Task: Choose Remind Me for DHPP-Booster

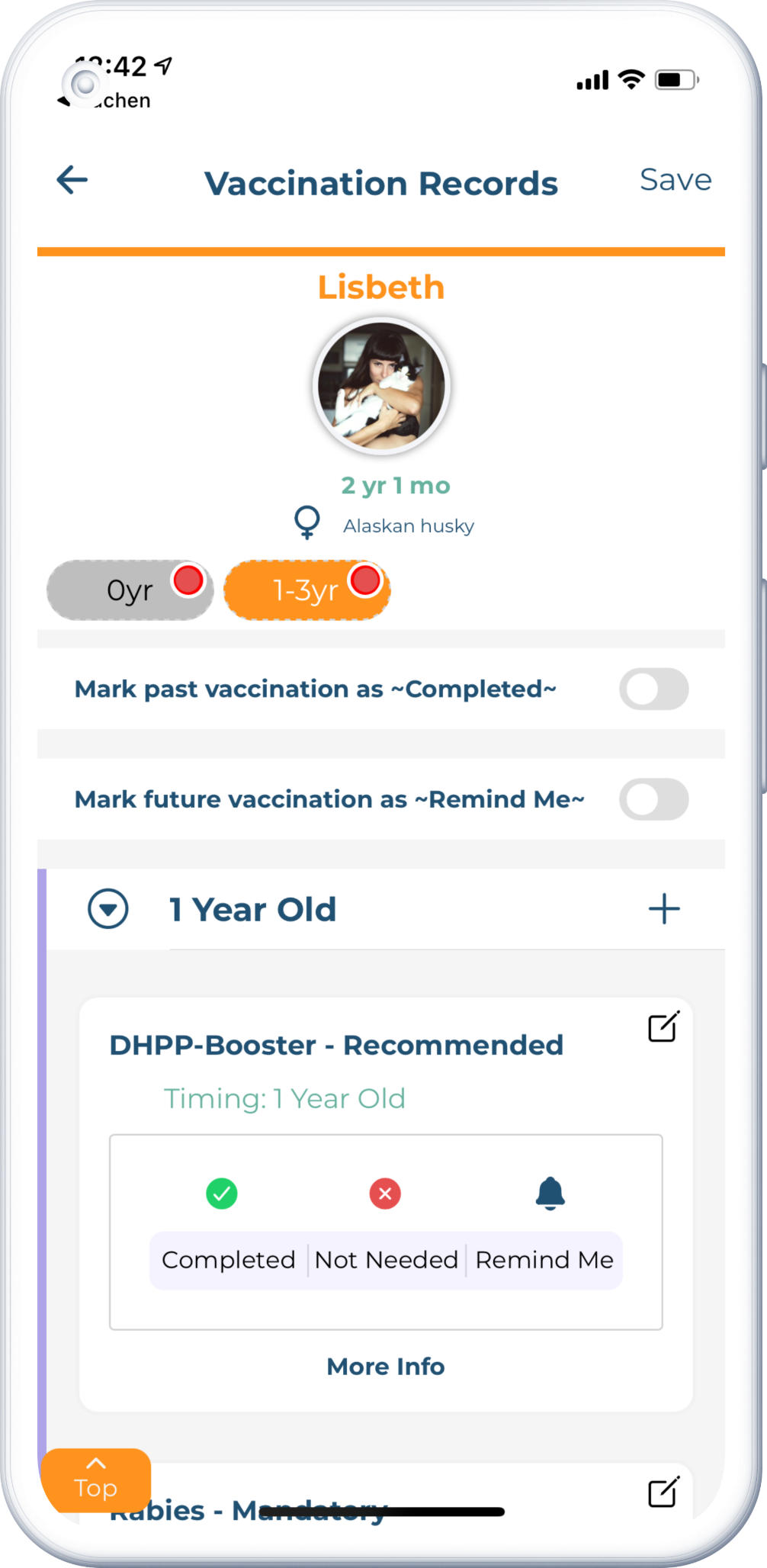Action: point(544,1260)
